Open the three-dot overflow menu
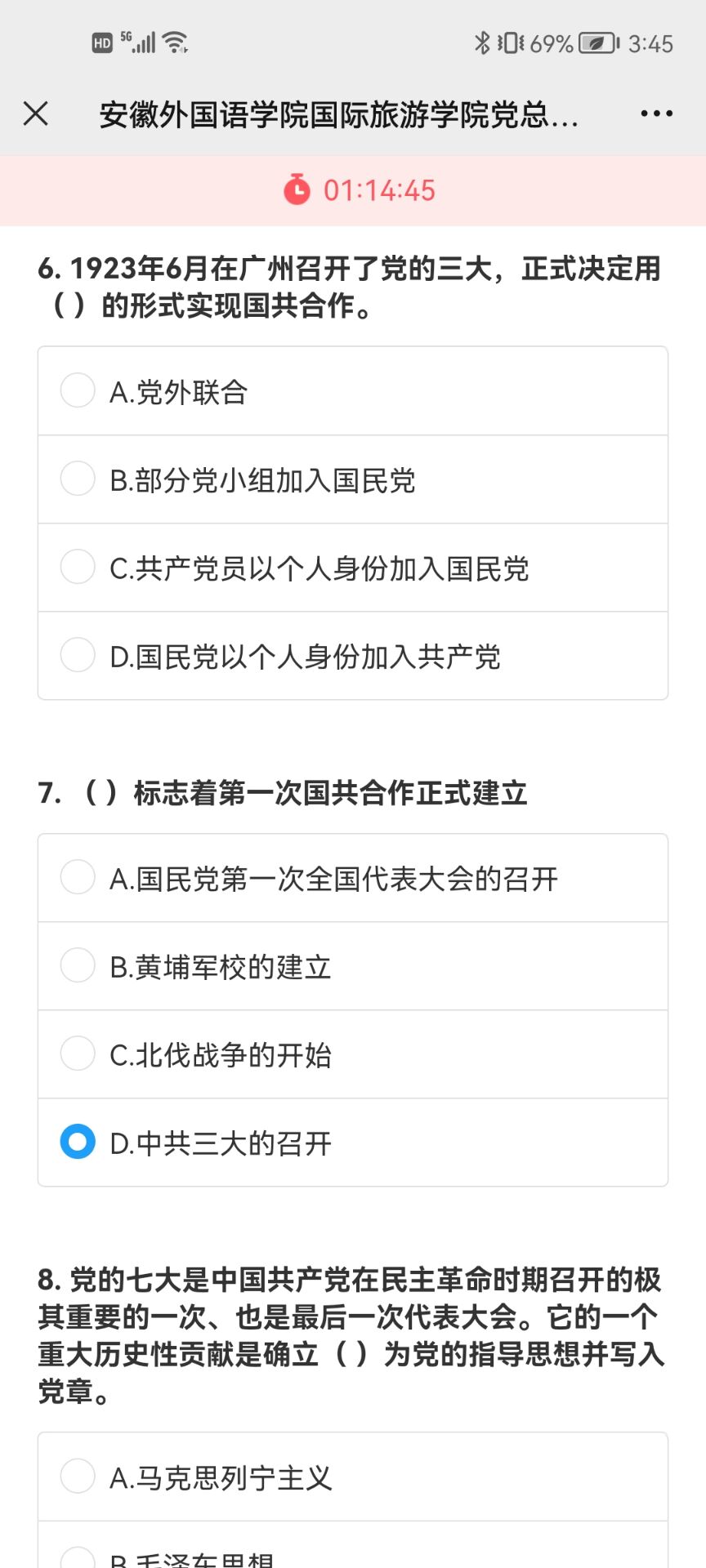This screenshot has height=1568, width=706. pos(657,114)
